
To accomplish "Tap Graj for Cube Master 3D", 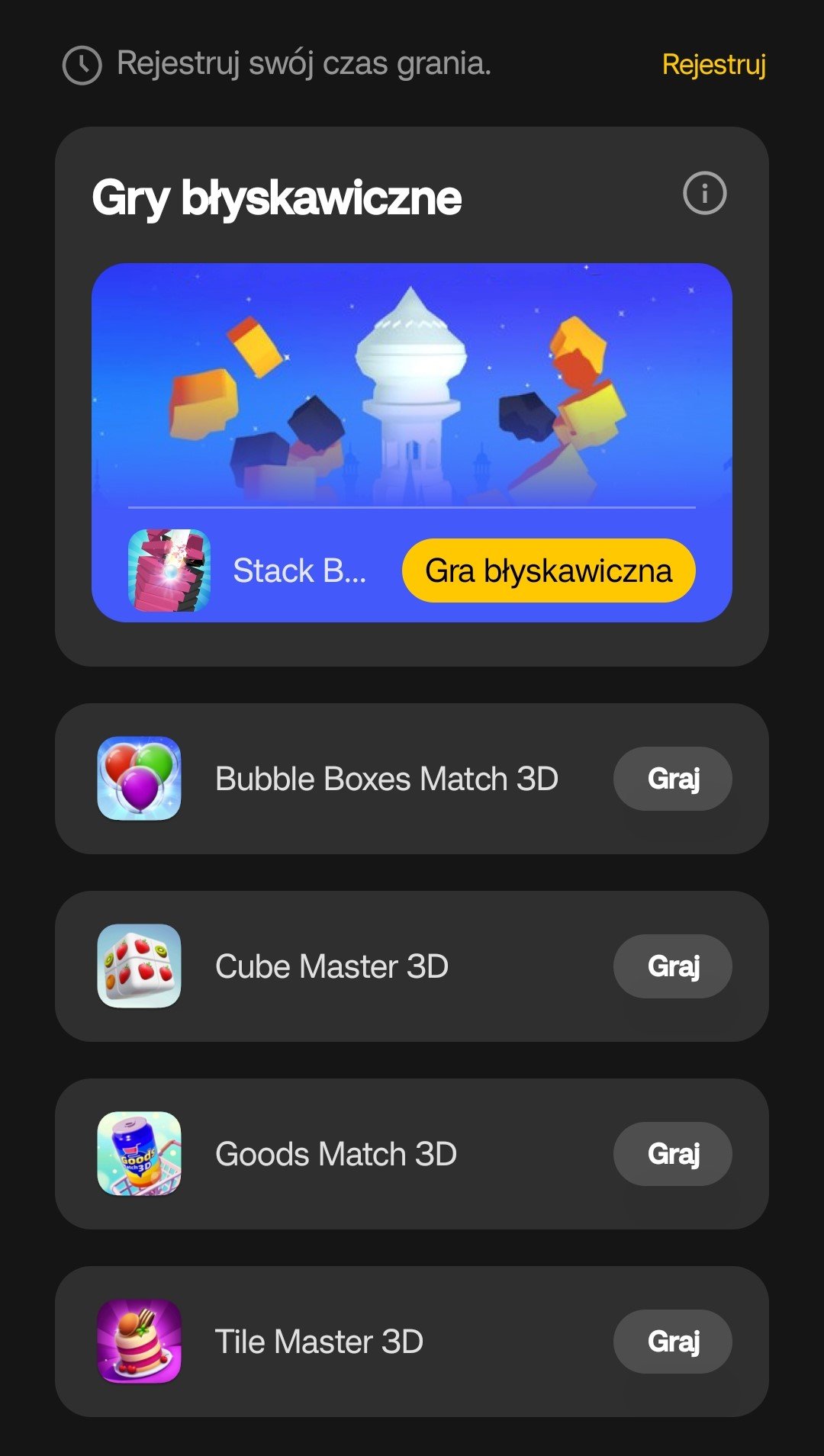I will (672, 966).
